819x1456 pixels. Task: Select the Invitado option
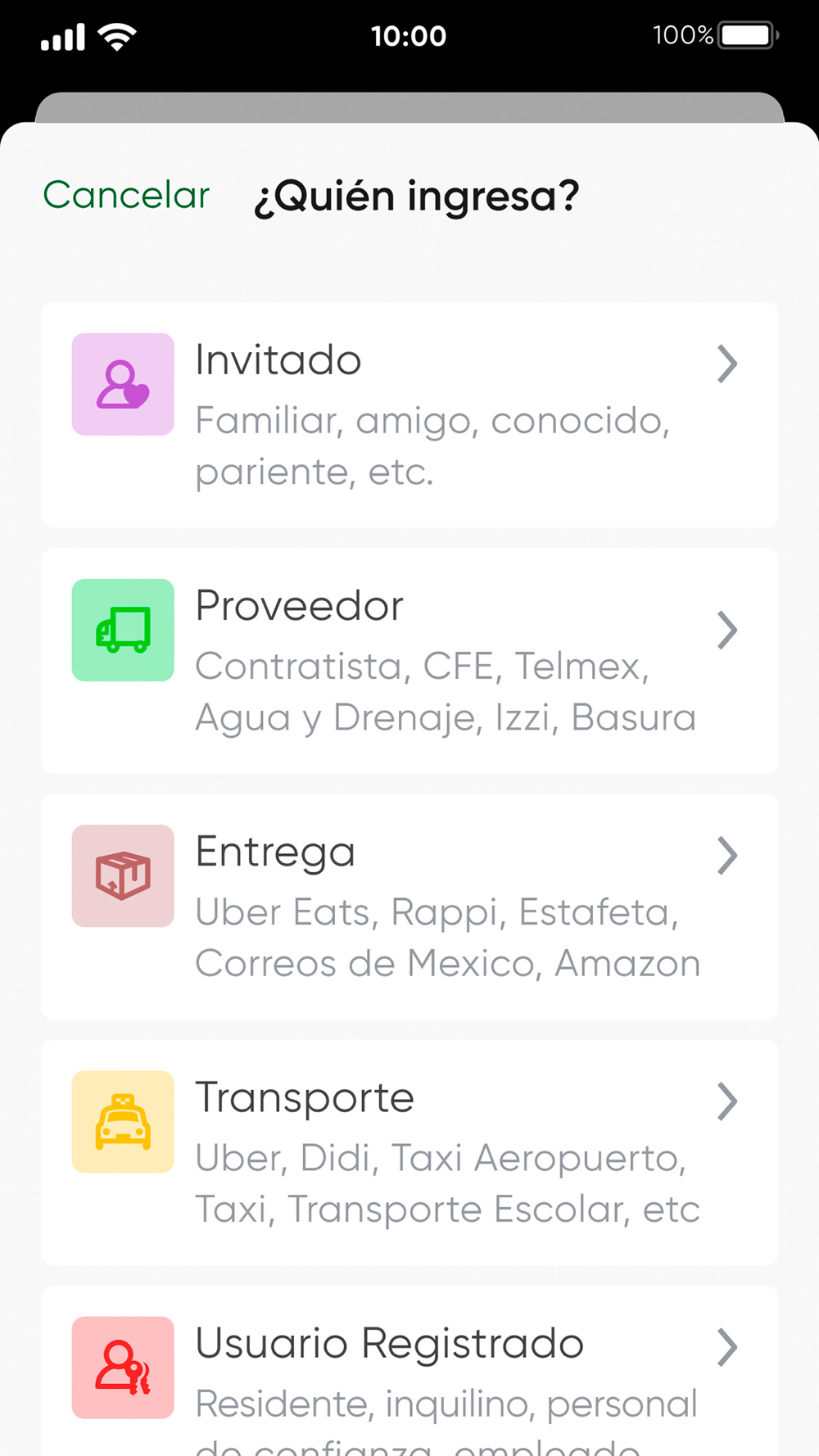[409, 414]
